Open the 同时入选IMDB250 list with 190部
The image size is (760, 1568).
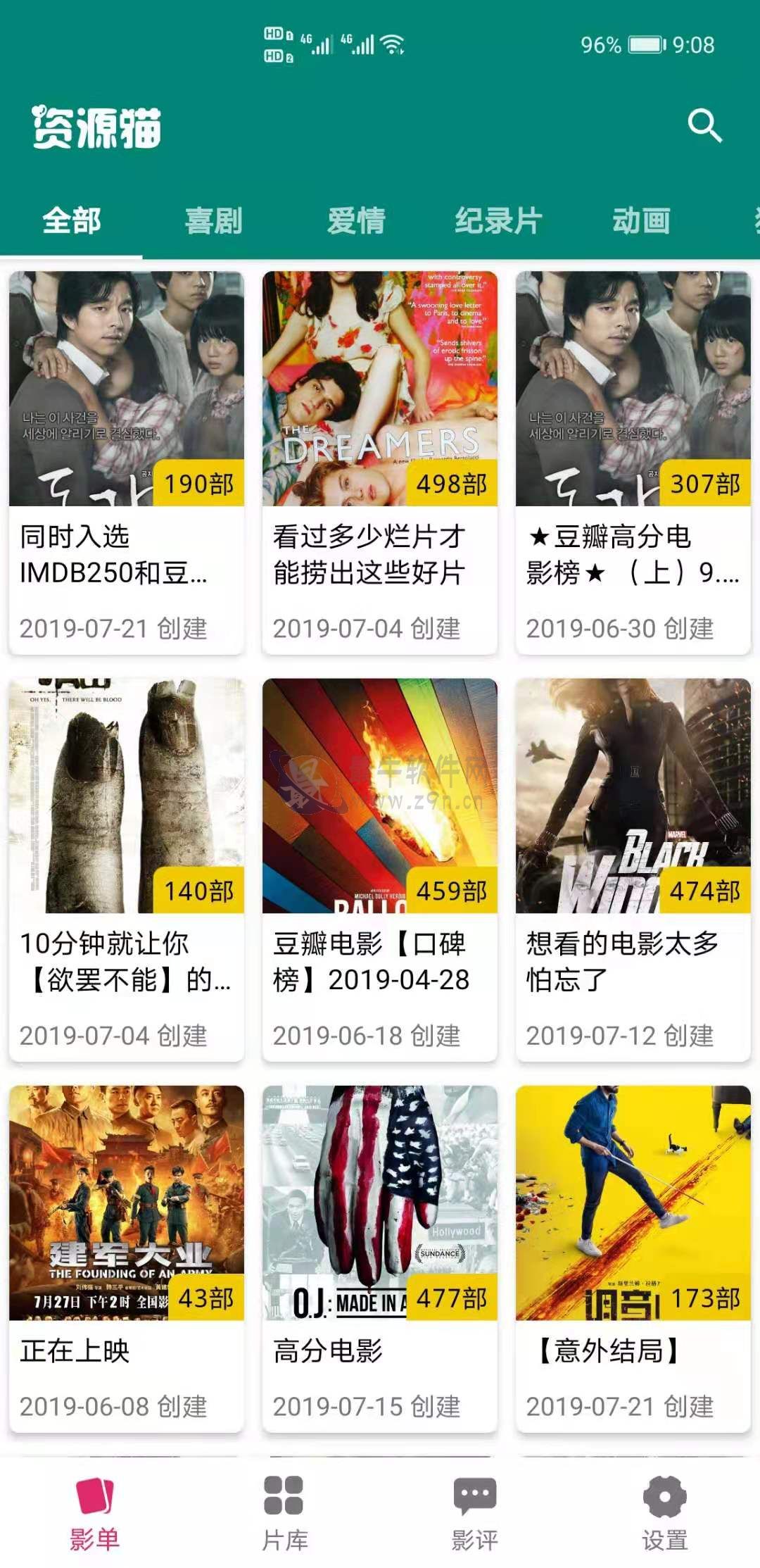[127, 463]
